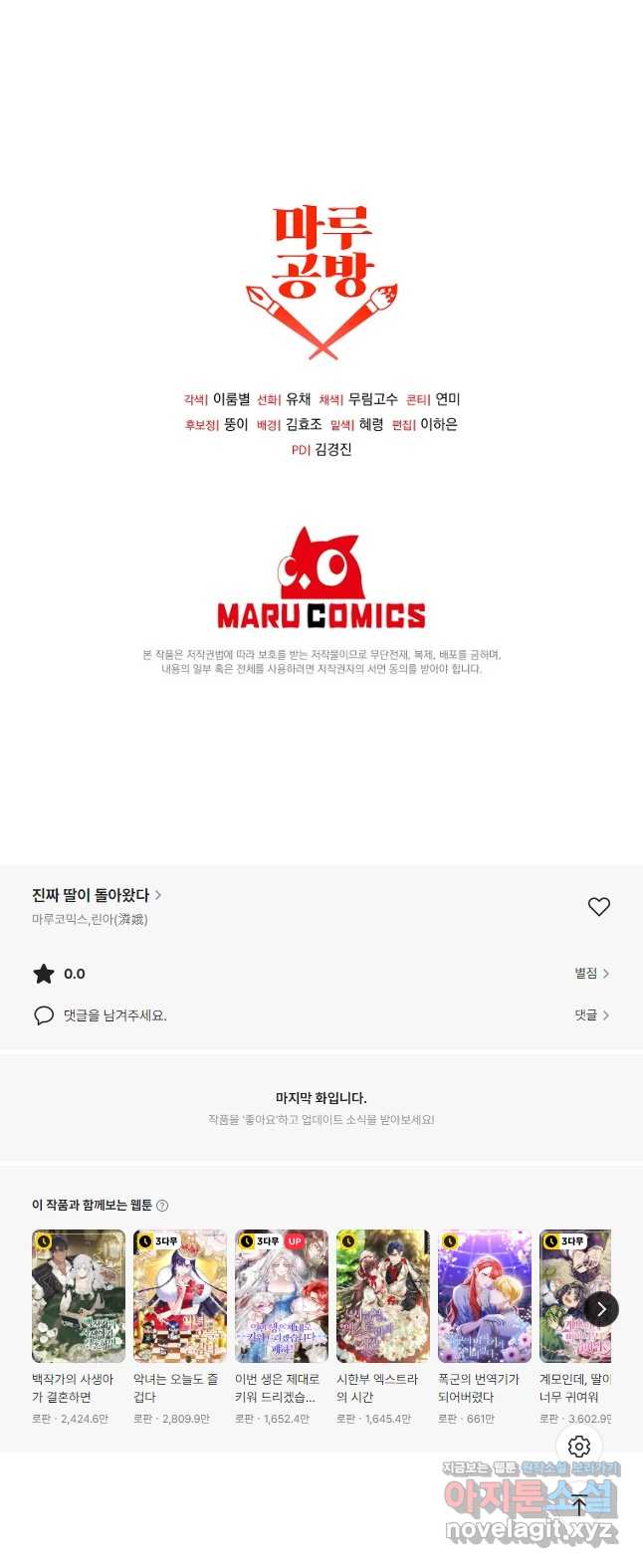This screenshot has height=1568, width=643.
Task: Like this webtoon with the heart icon
Action: (598, 906)
